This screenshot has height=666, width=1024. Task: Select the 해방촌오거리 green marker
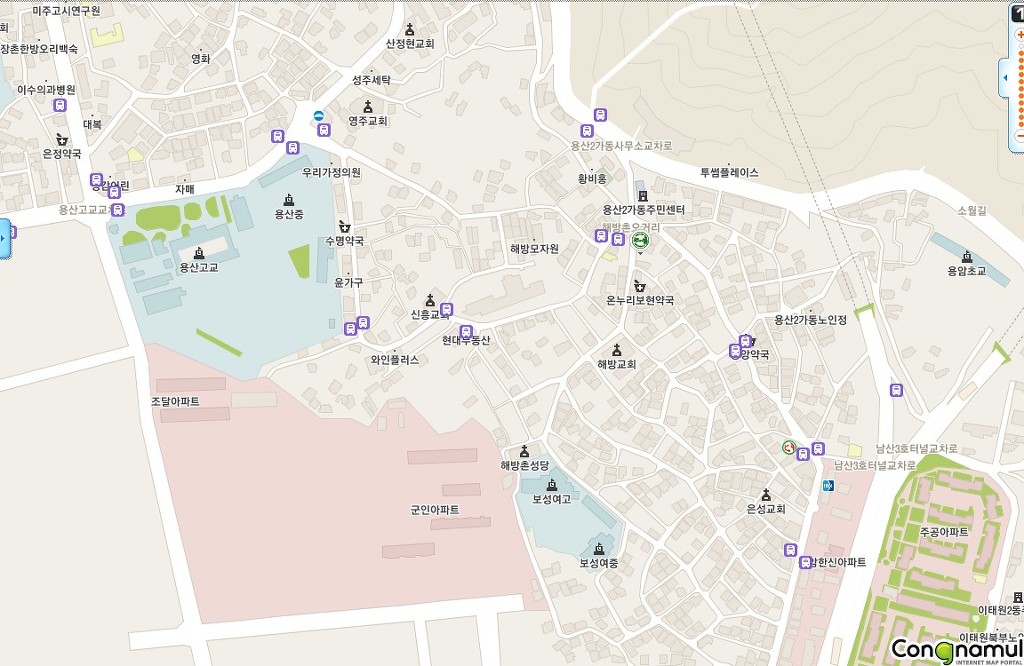pos(640,240)
